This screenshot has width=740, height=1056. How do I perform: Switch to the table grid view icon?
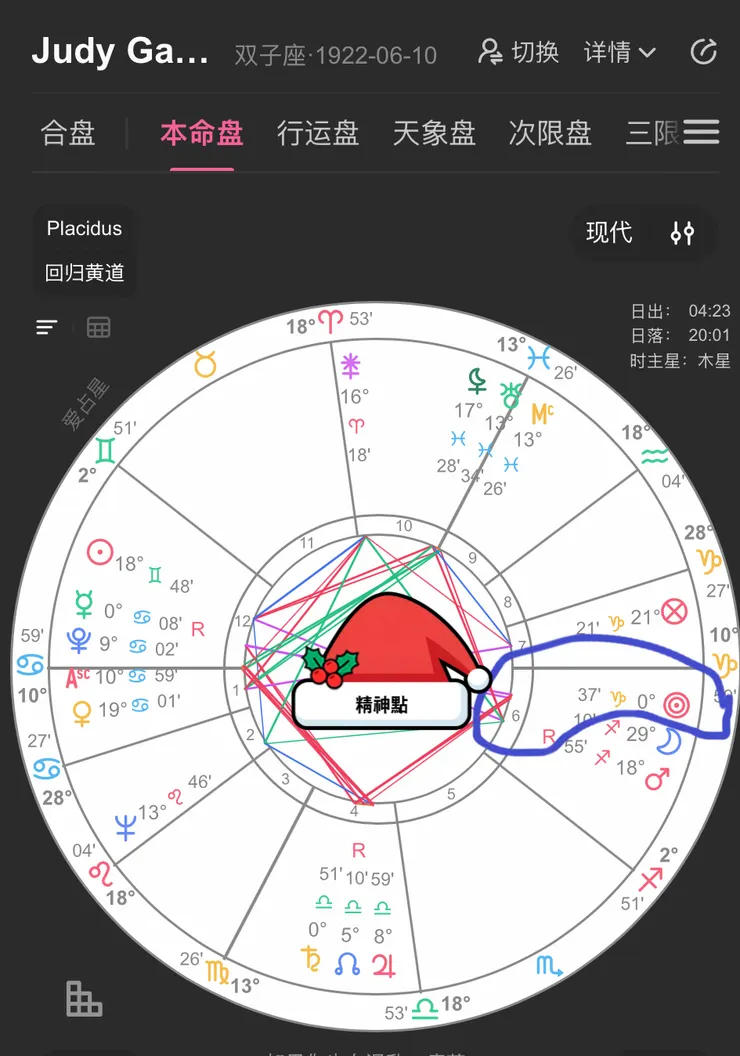[x=98, y=327]
